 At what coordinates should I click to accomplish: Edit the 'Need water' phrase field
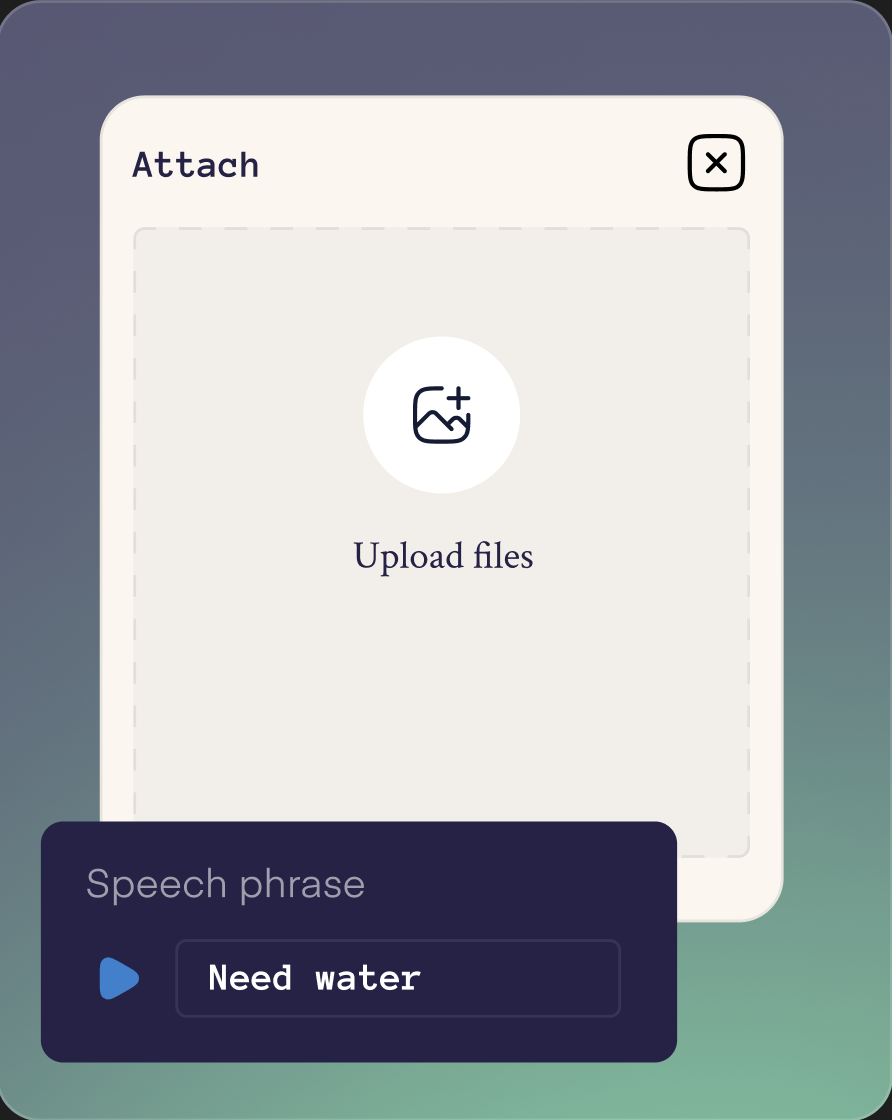398,978
